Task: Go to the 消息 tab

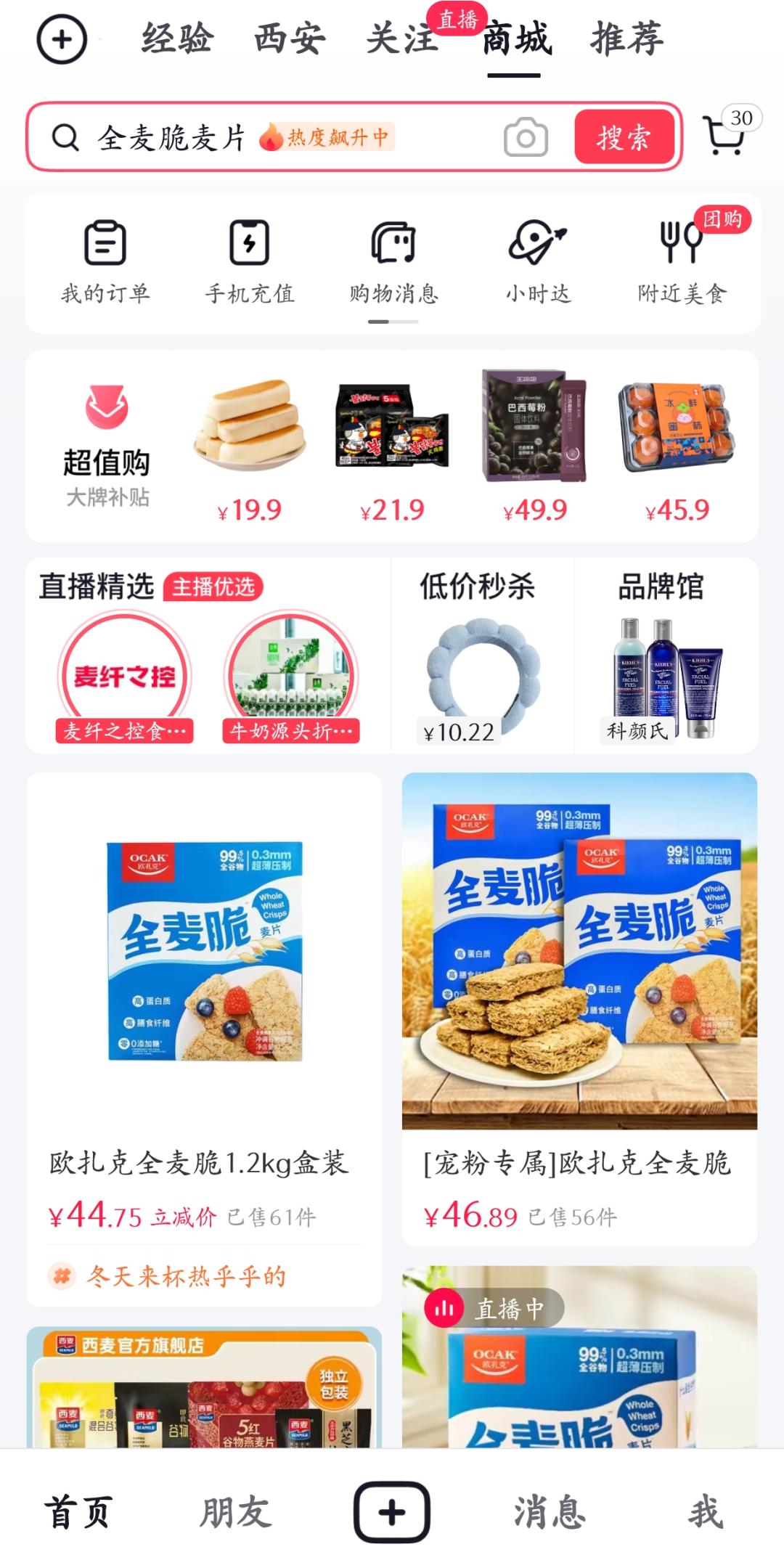Action: click(550, 1513)
